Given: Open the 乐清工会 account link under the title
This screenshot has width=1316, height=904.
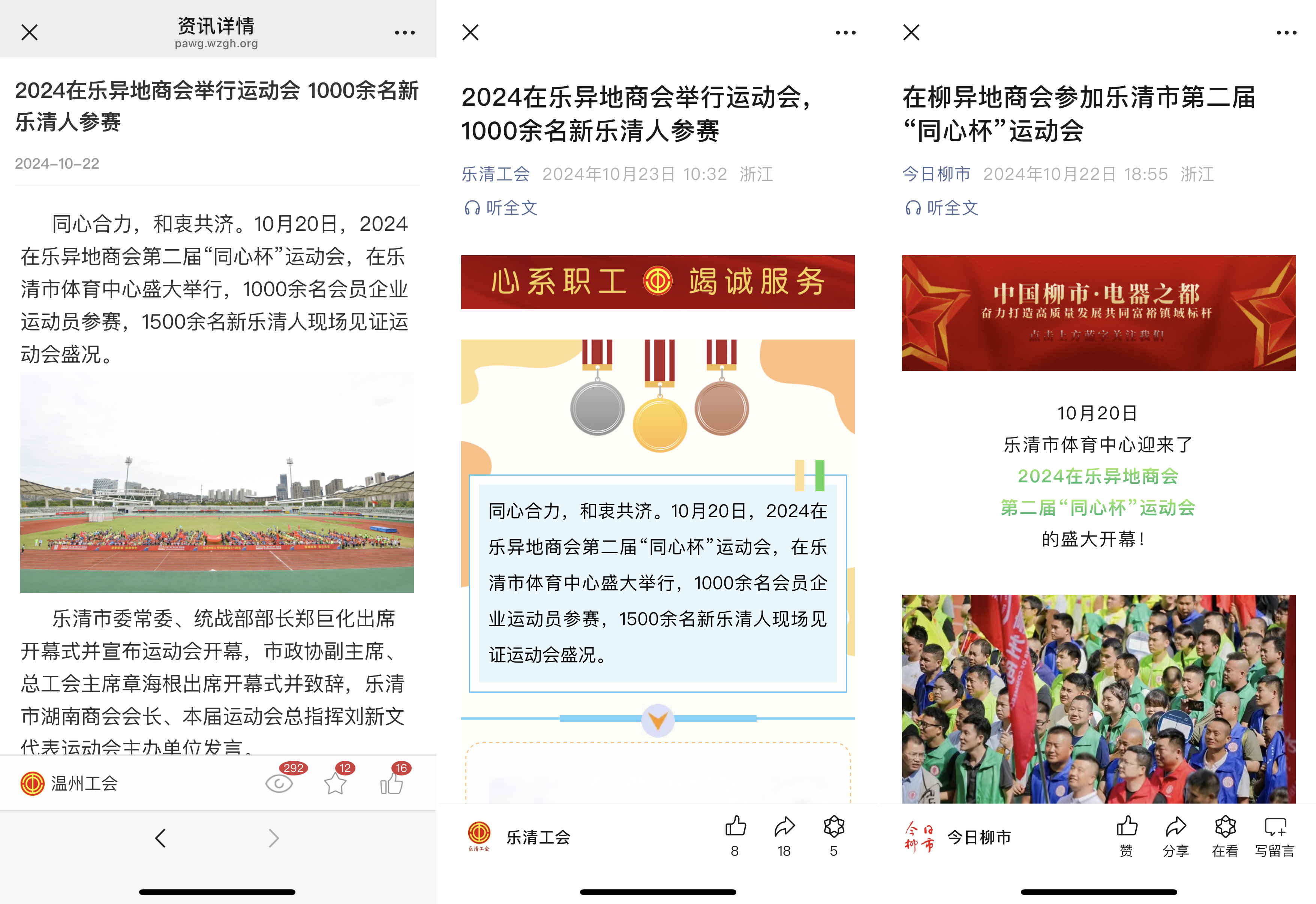Looking at the screenshot, I should [495, 174].
